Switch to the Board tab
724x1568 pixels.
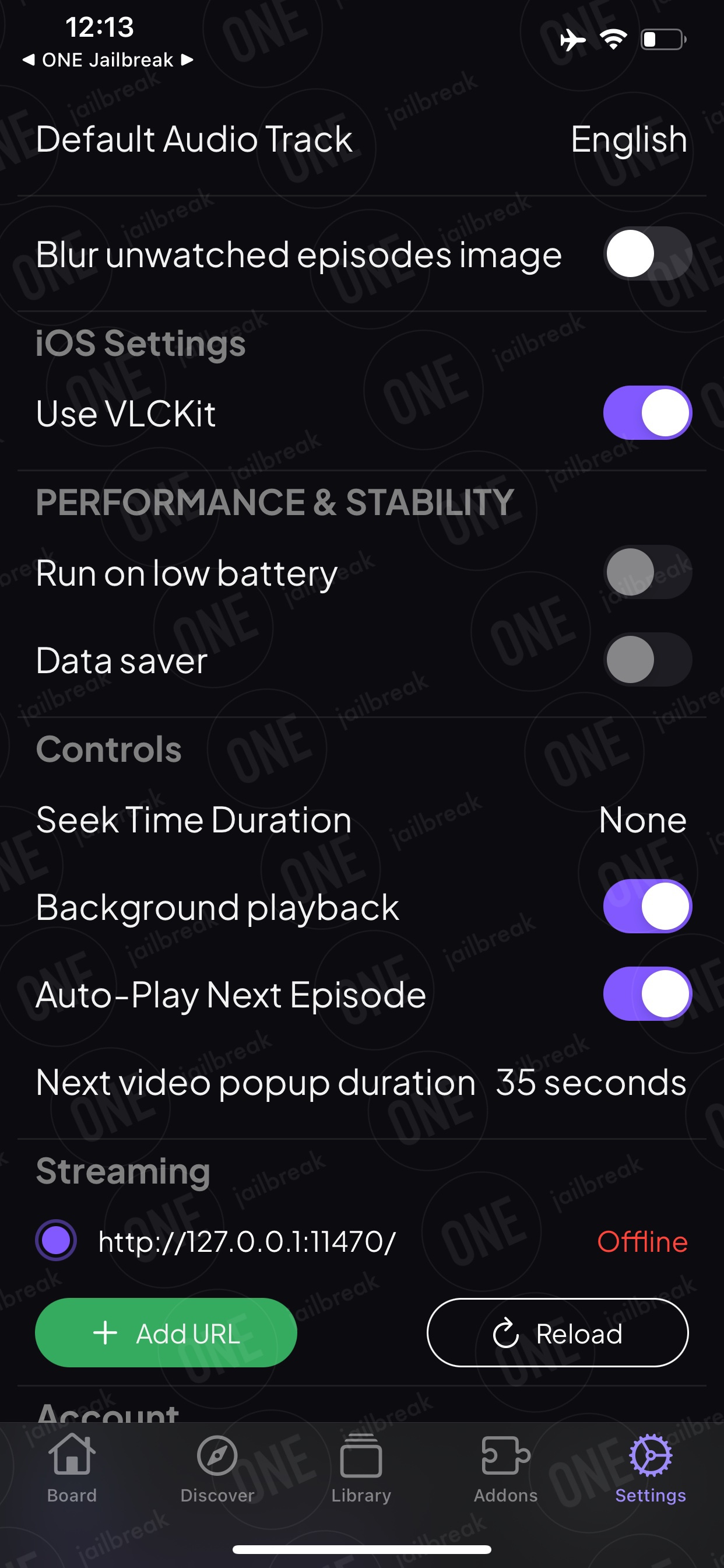[72, 1468]
